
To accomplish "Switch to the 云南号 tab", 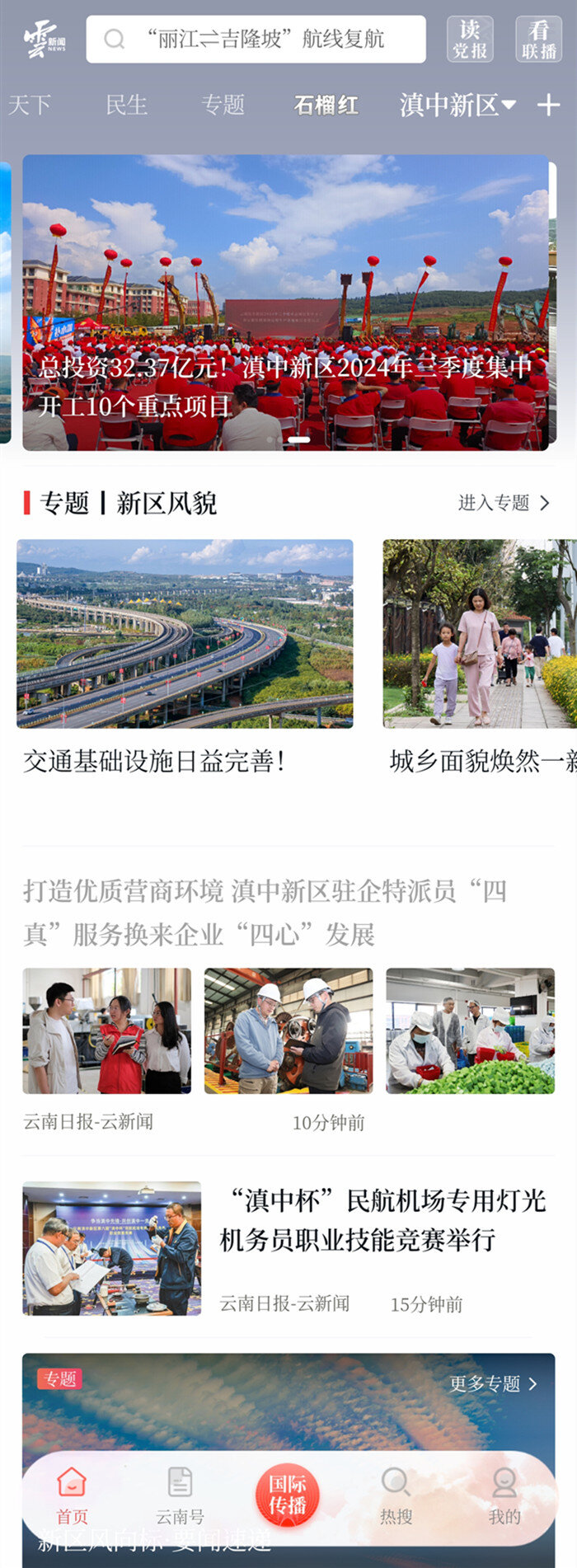I will click(x=180, y=1495).
